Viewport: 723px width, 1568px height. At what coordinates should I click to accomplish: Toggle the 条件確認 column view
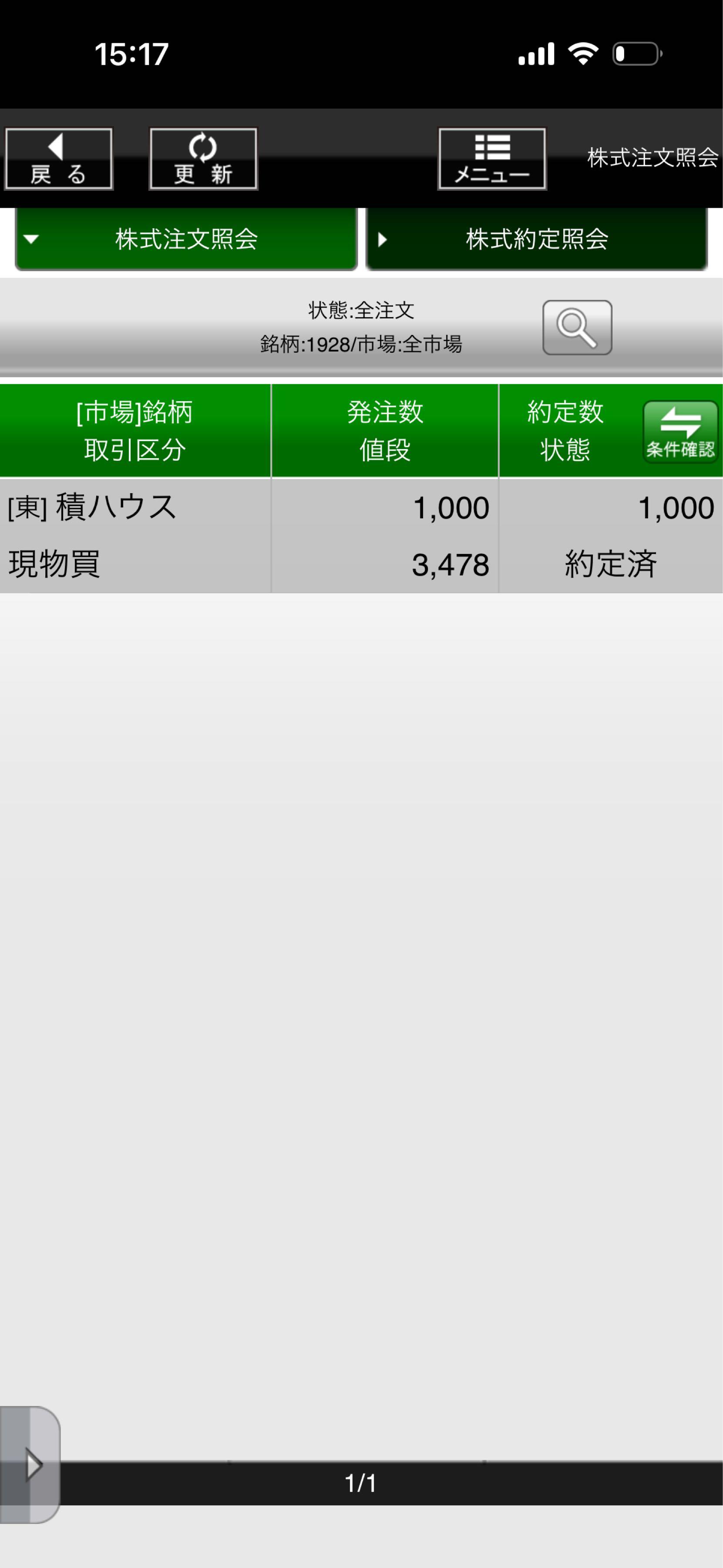680,432
